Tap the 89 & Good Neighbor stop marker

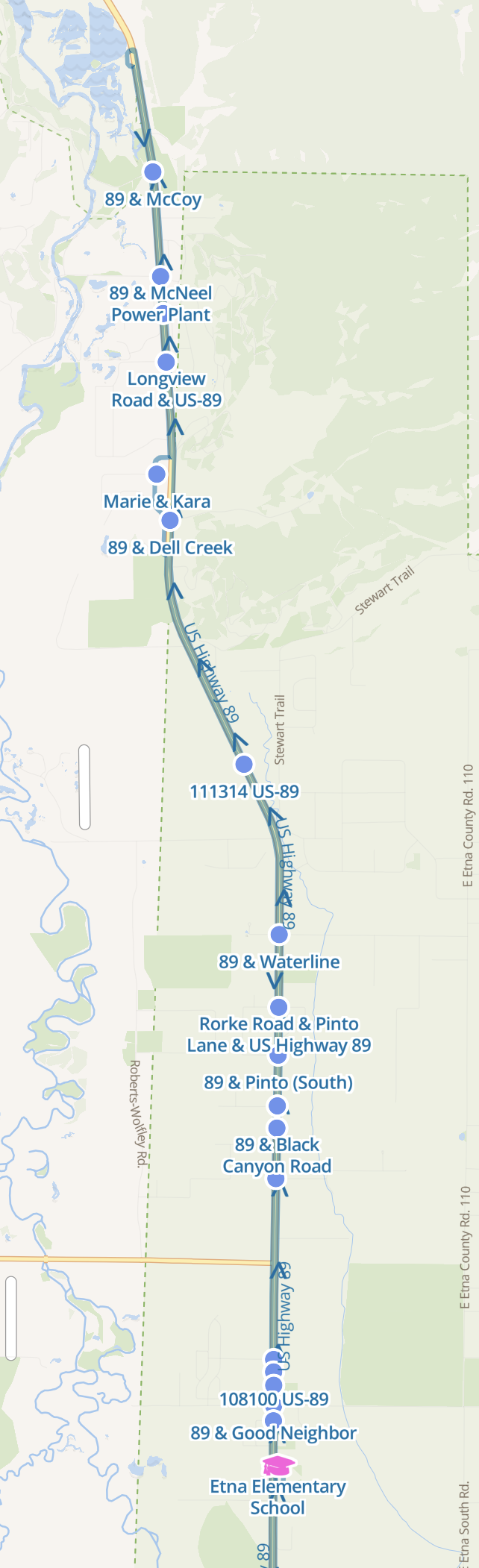point(274,1420)
